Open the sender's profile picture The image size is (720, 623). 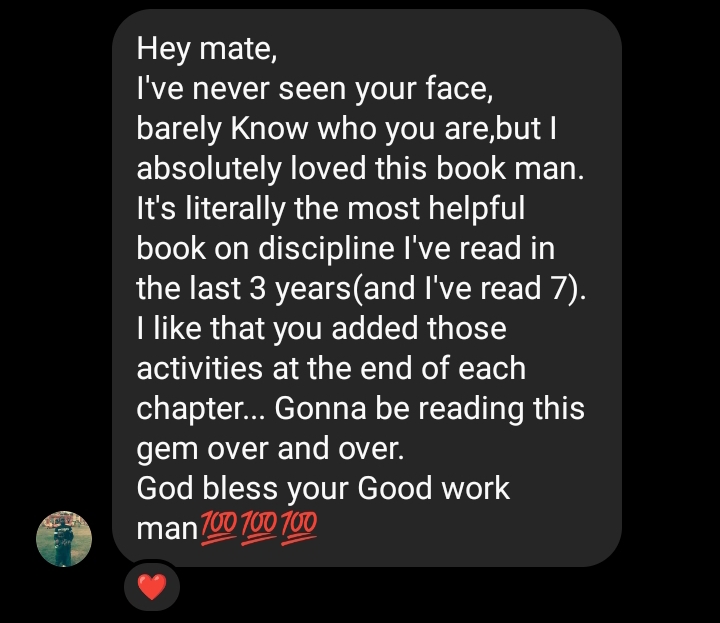pyautogui.click(x=64, y=539)
